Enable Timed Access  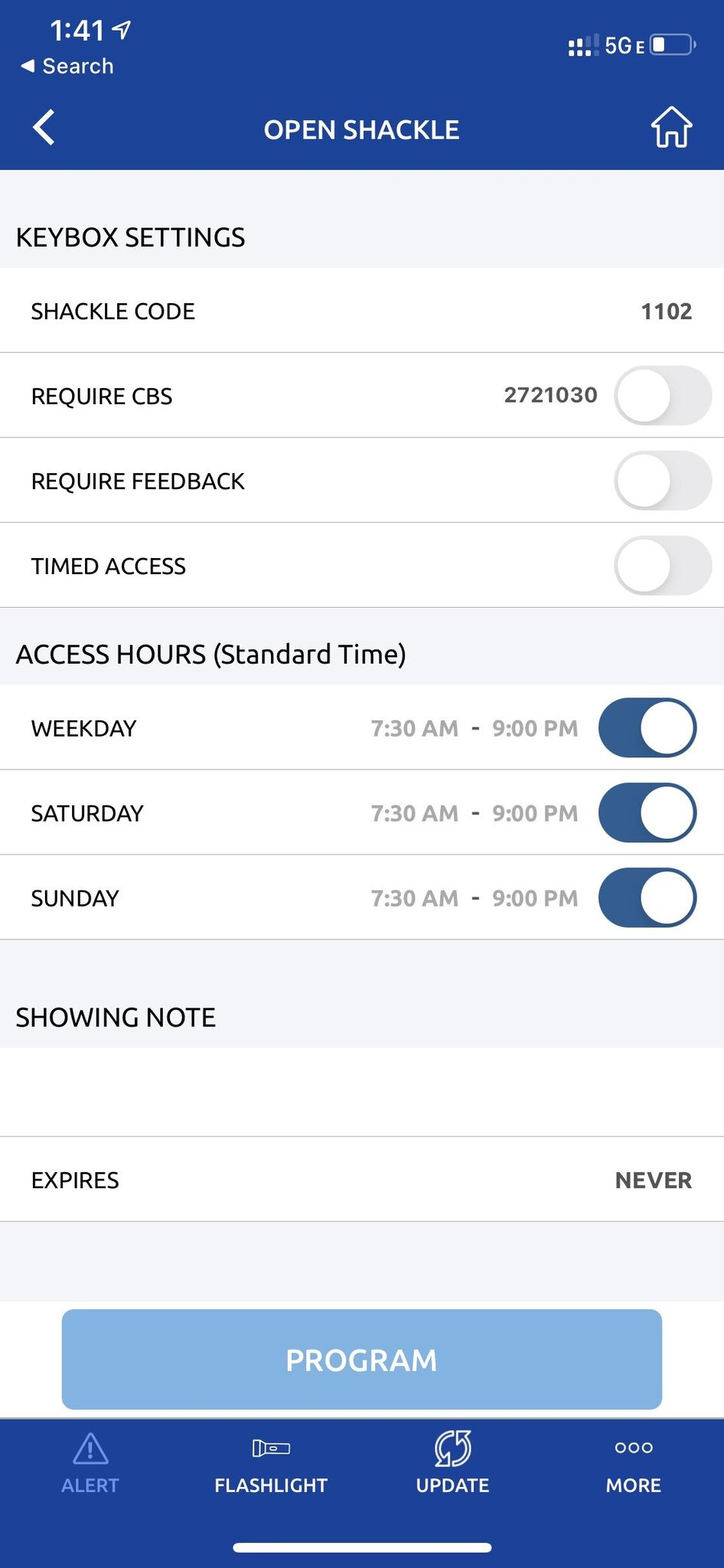(x=662, y=566)
